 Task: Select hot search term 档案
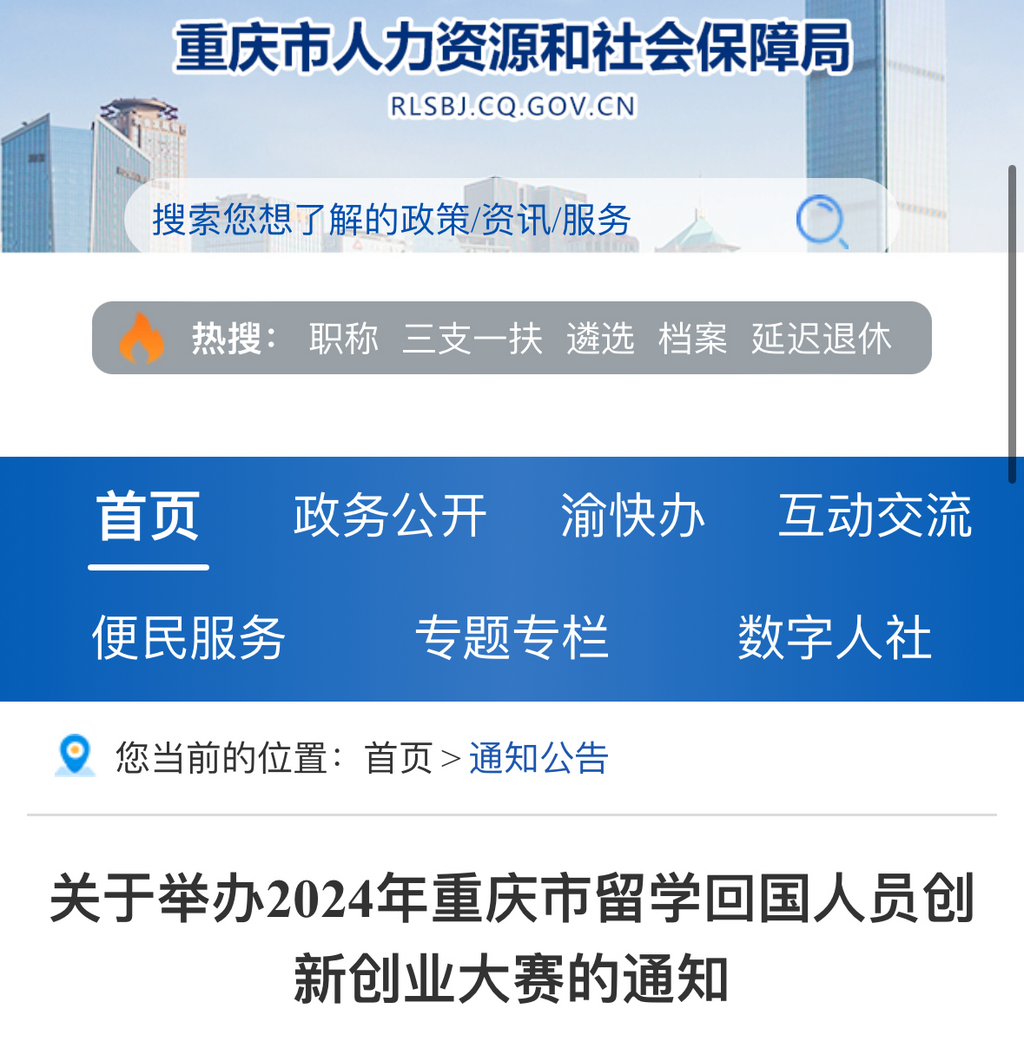(x=692, y=339)
